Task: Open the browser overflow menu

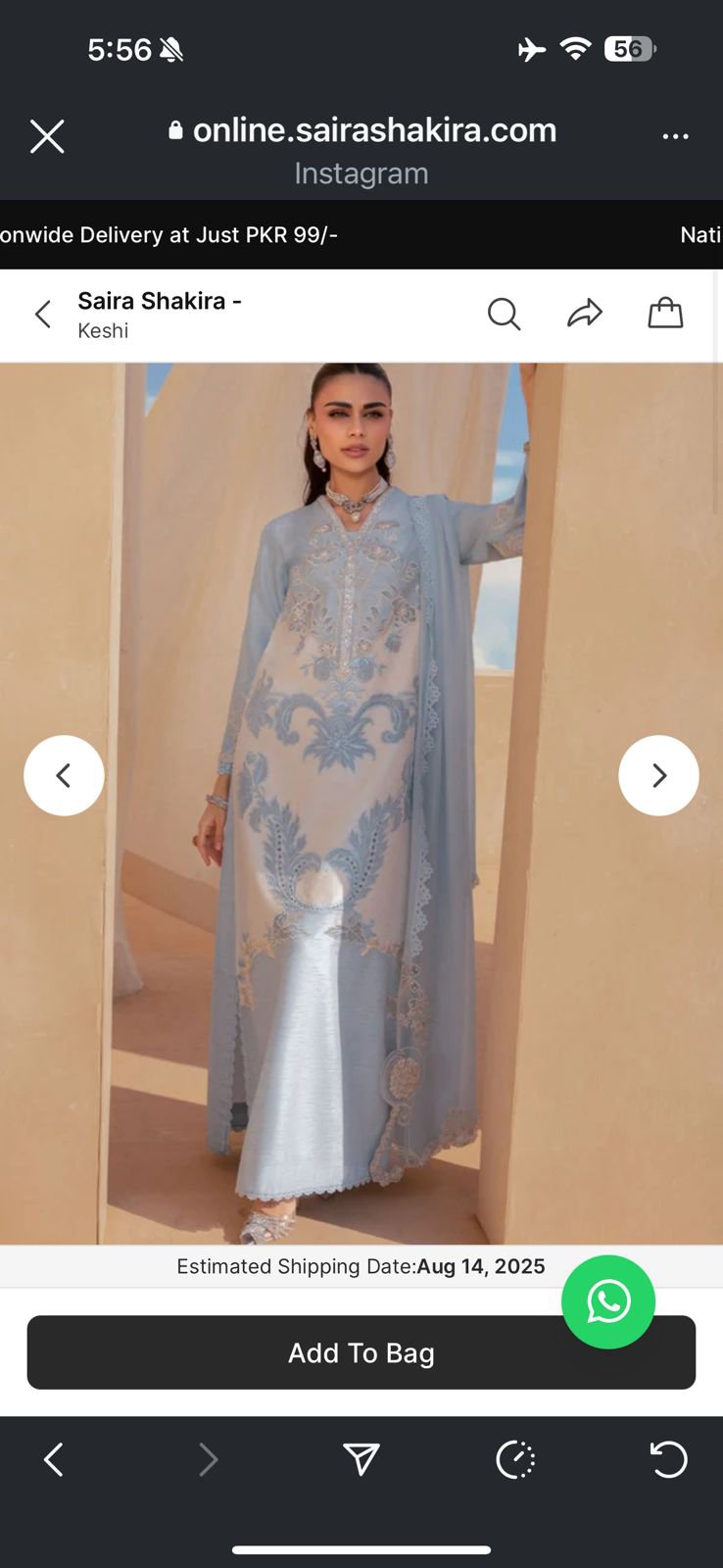Action: [x=675, y=136]
